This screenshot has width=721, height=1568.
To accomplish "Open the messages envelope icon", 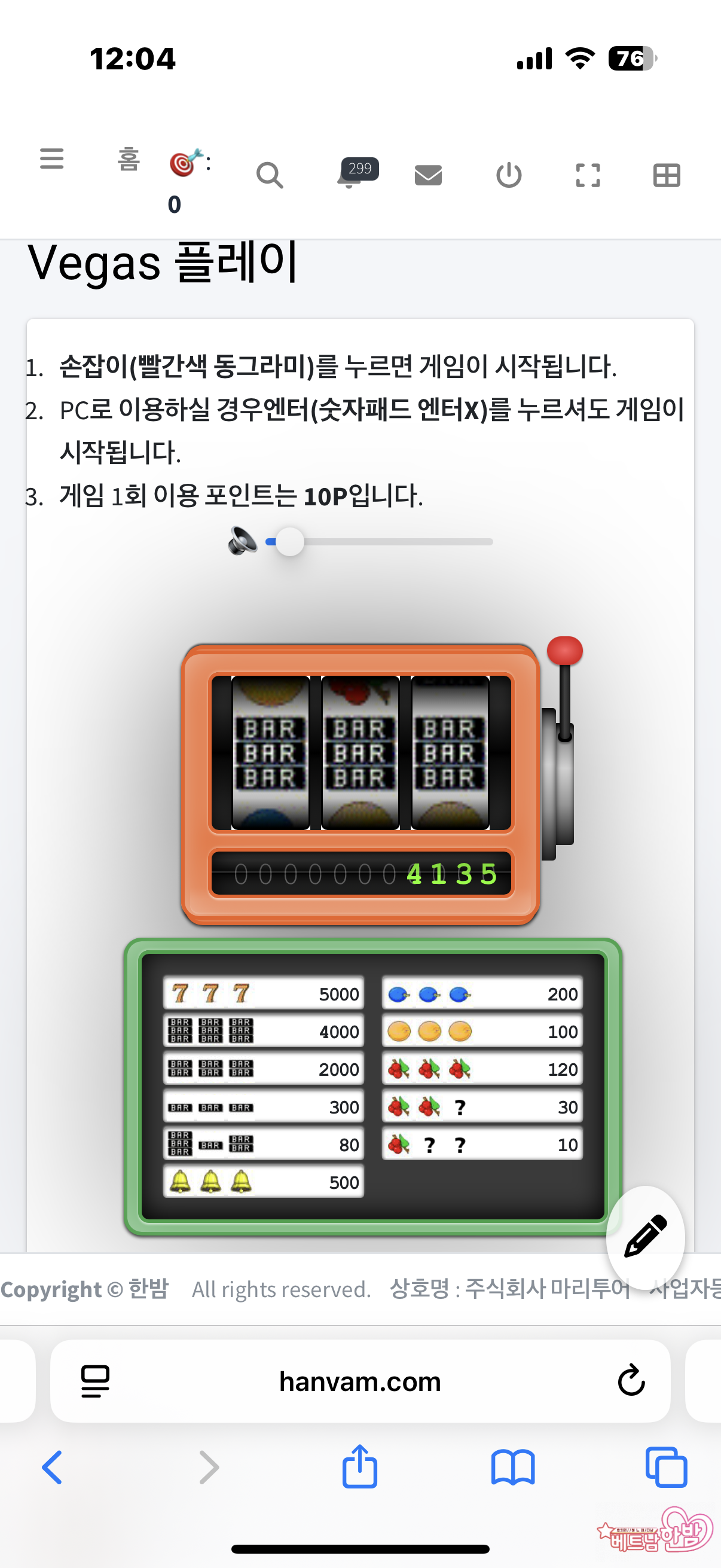I will (x=427, y=175).
